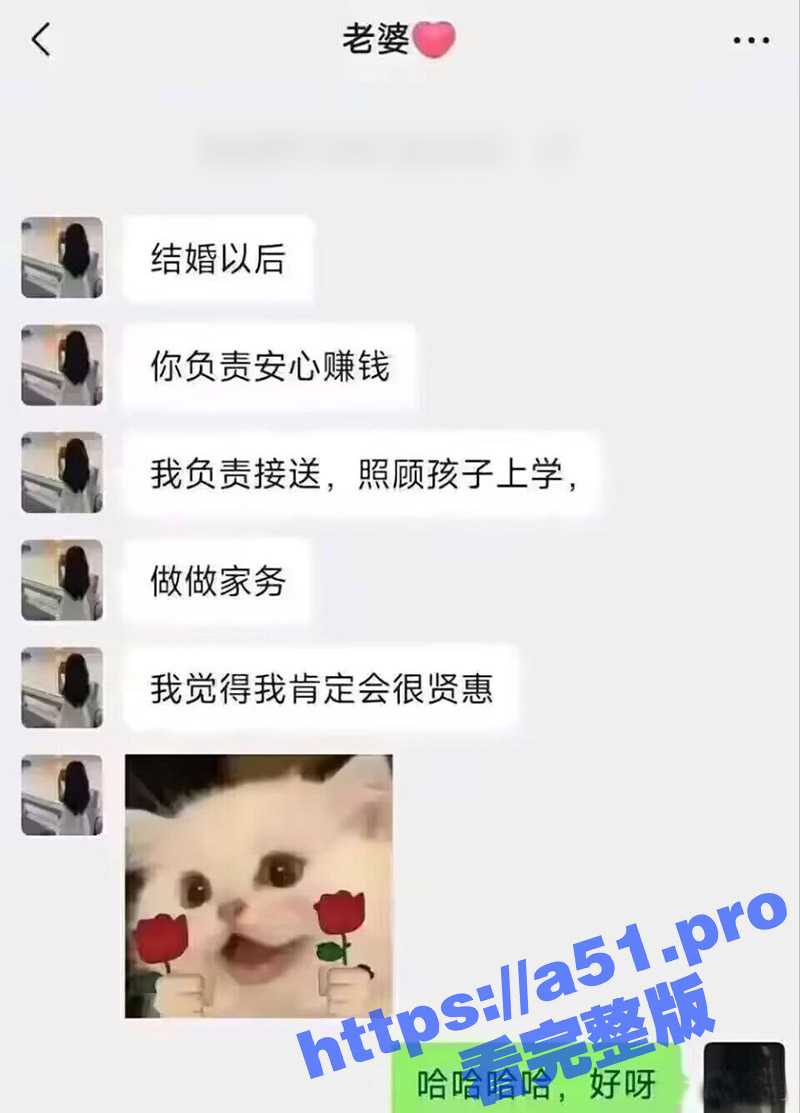Tap the heart emoji beside the chat title
The image size is (800, 1113).
click(x=436, y=38)
